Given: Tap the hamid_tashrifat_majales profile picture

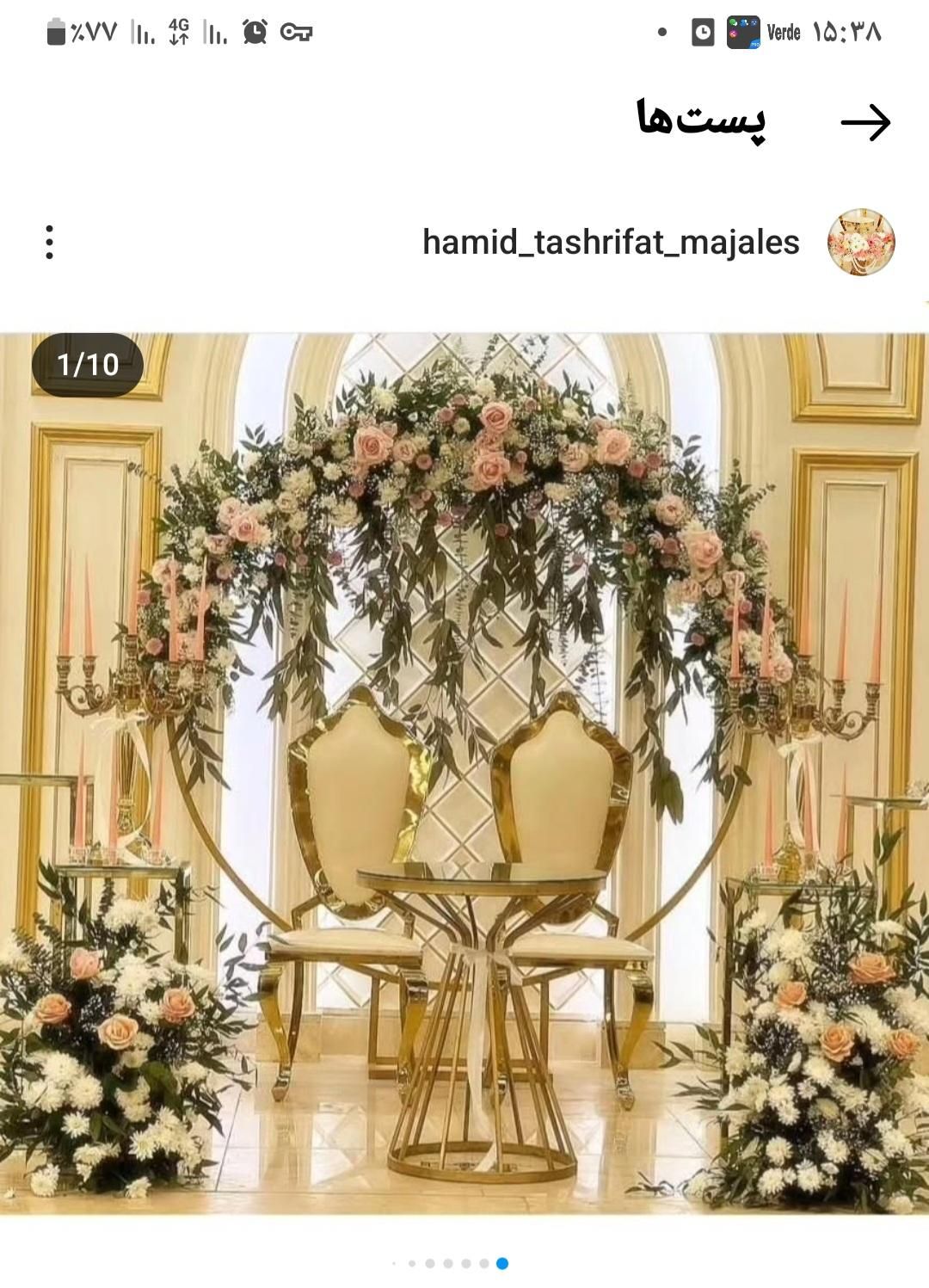Looking at the screenshot, I should pyautogui.click(x=861, y=242).
